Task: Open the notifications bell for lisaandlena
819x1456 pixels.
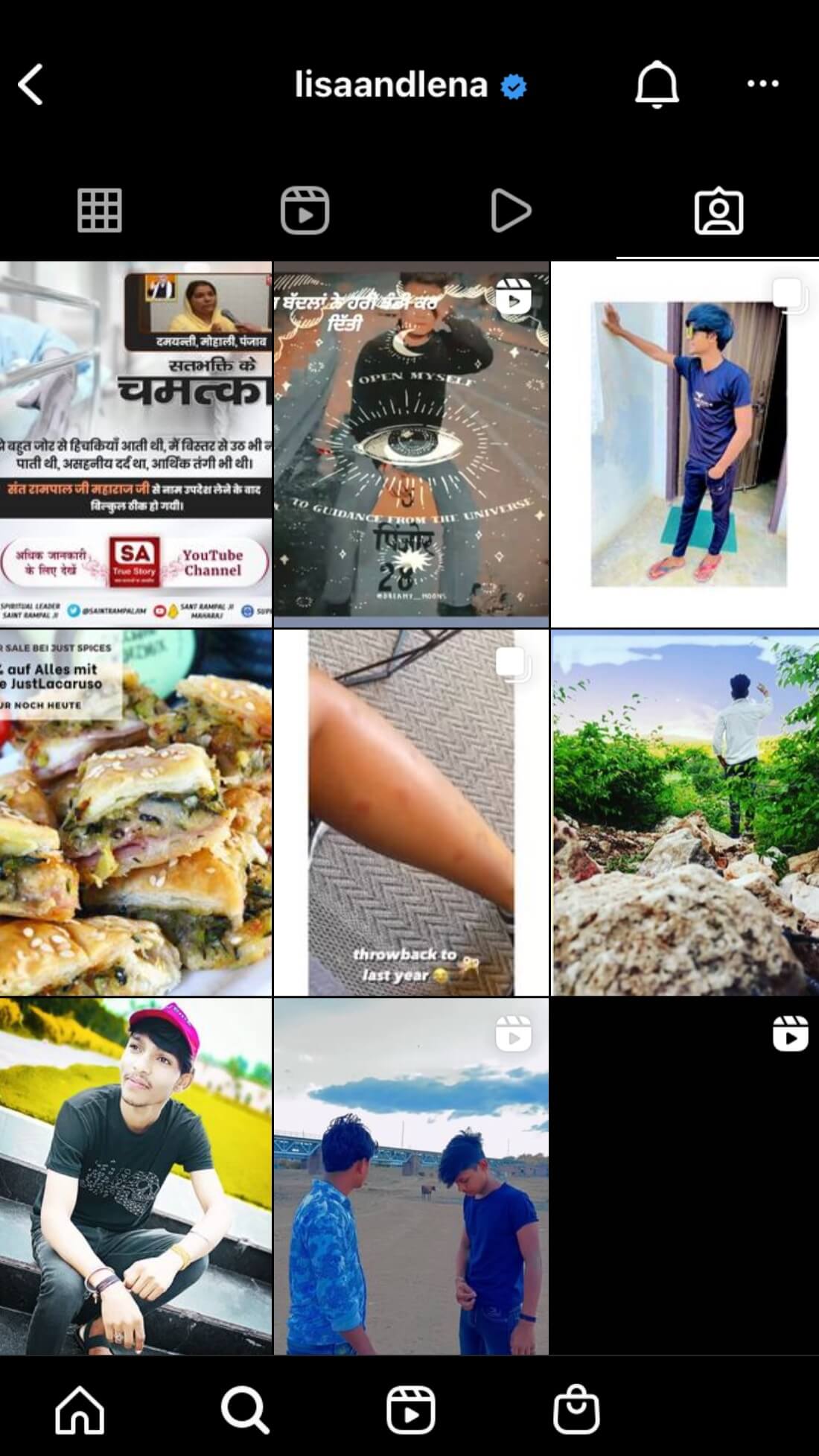Action: tap(657, 85)
